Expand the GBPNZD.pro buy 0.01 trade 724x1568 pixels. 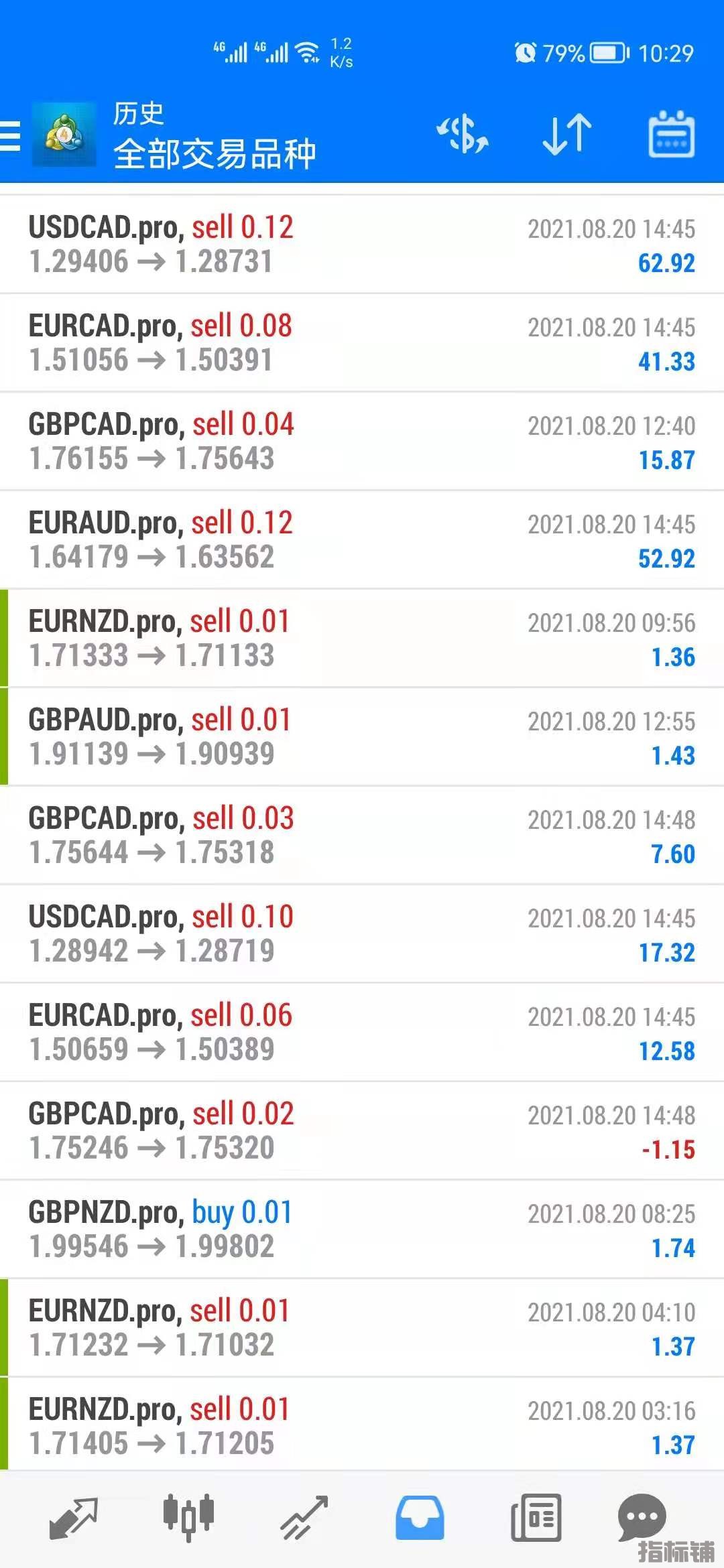tap(362, 1230)
